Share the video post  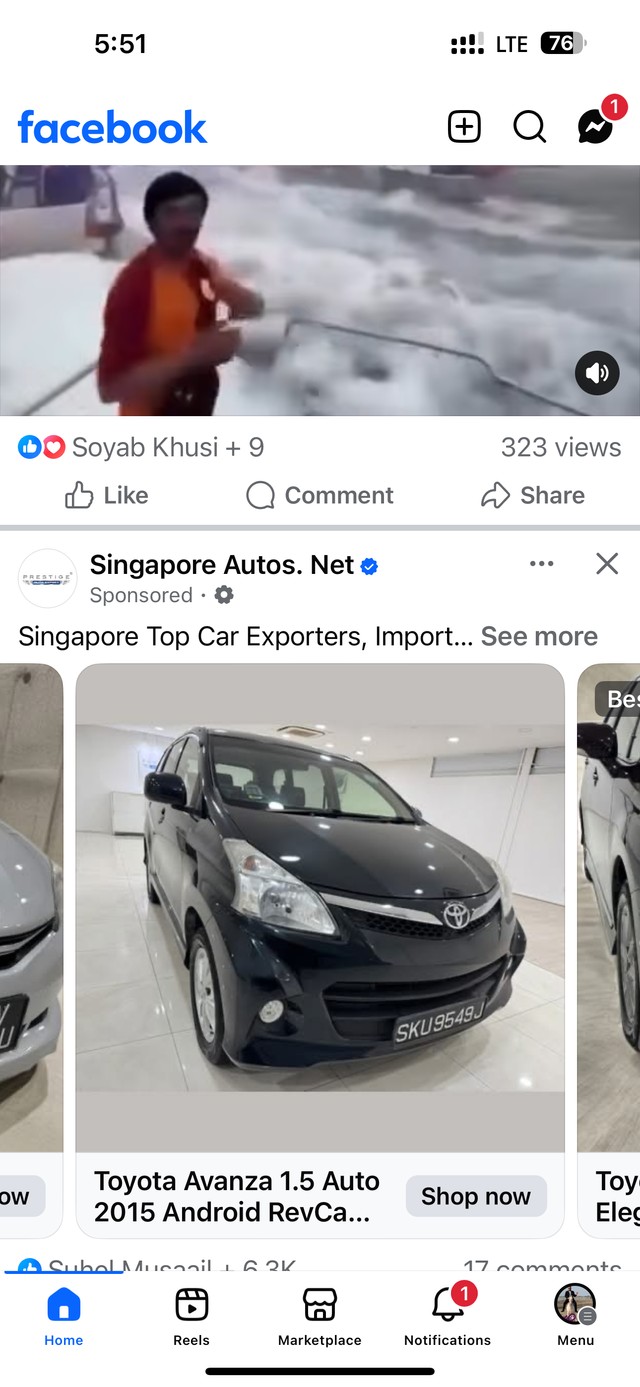[x=533, y=495]
